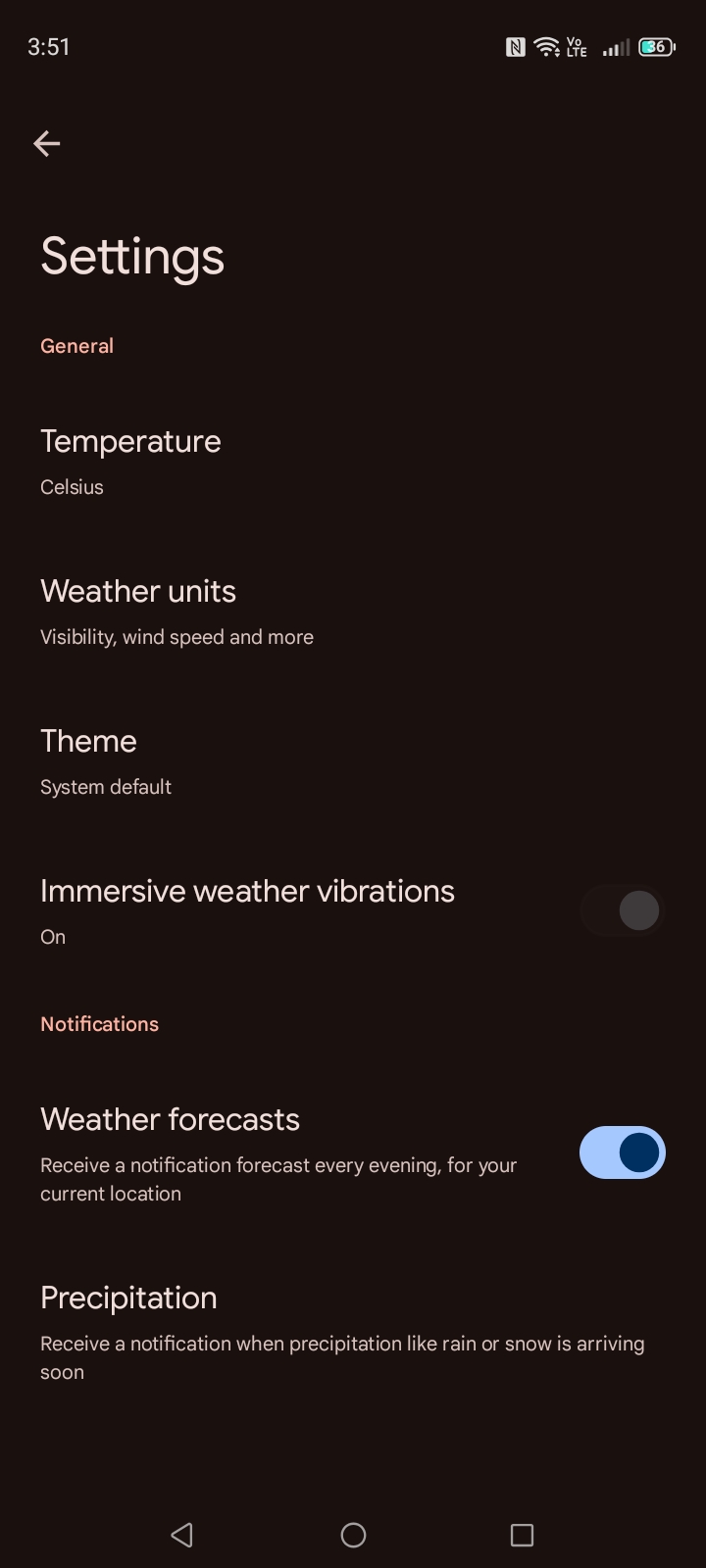Image resolution: width=706 pixels, height=1568 pixels.
Task: Open Weather units settings
Action: (x=176, y=612)
